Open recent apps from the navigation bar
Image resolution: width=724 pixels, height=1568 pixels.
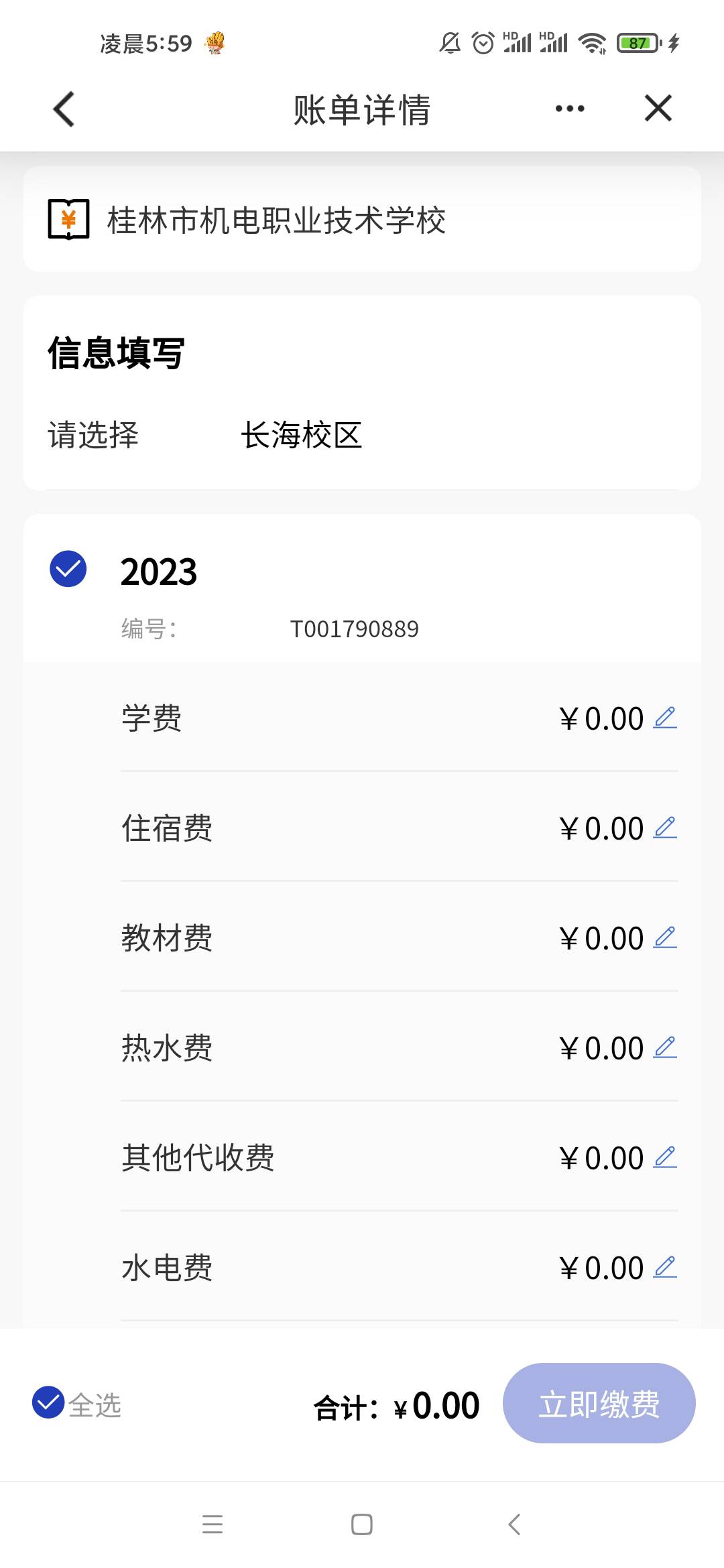click(213, 1524)
